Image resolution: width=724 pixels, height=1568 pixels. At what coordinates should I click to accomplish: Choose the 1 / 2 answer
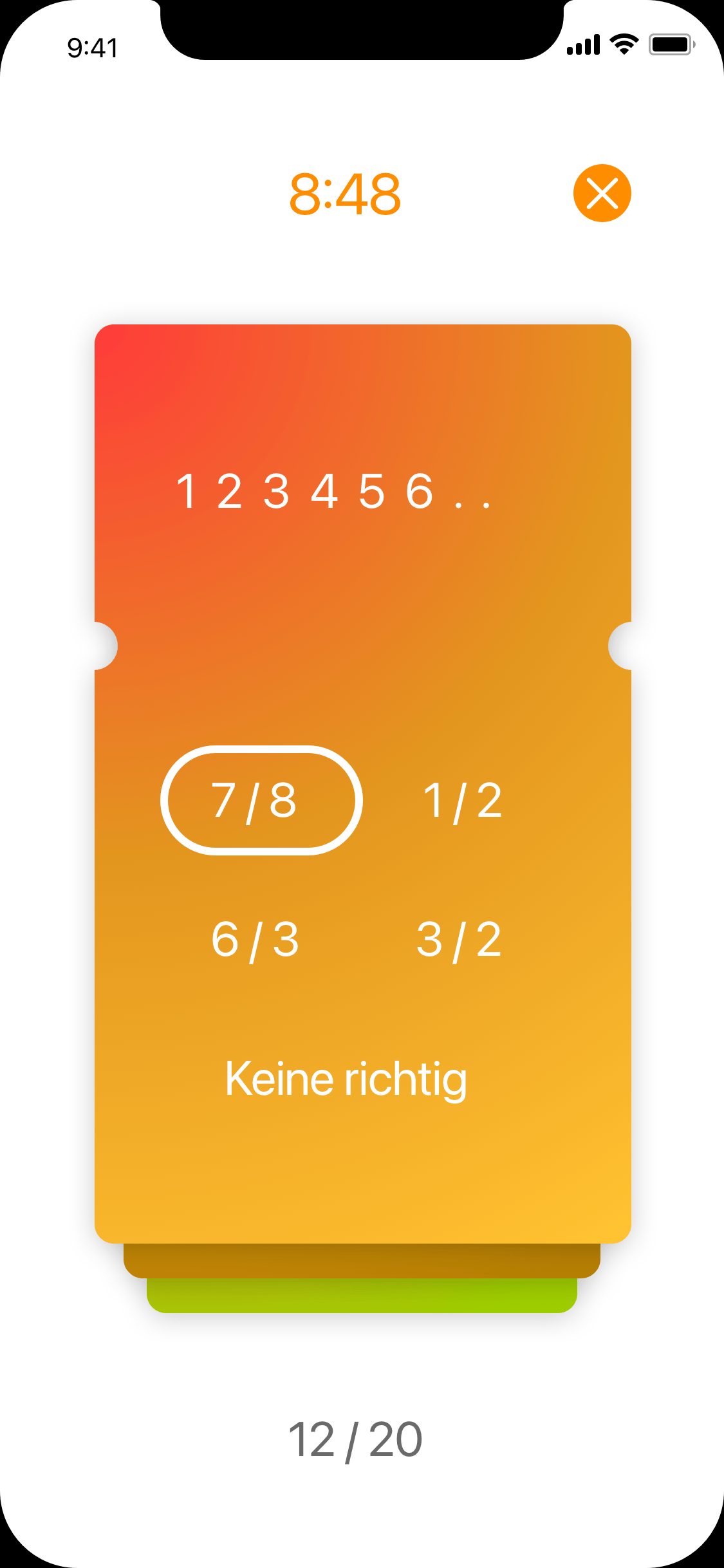(x=462, y=801)
